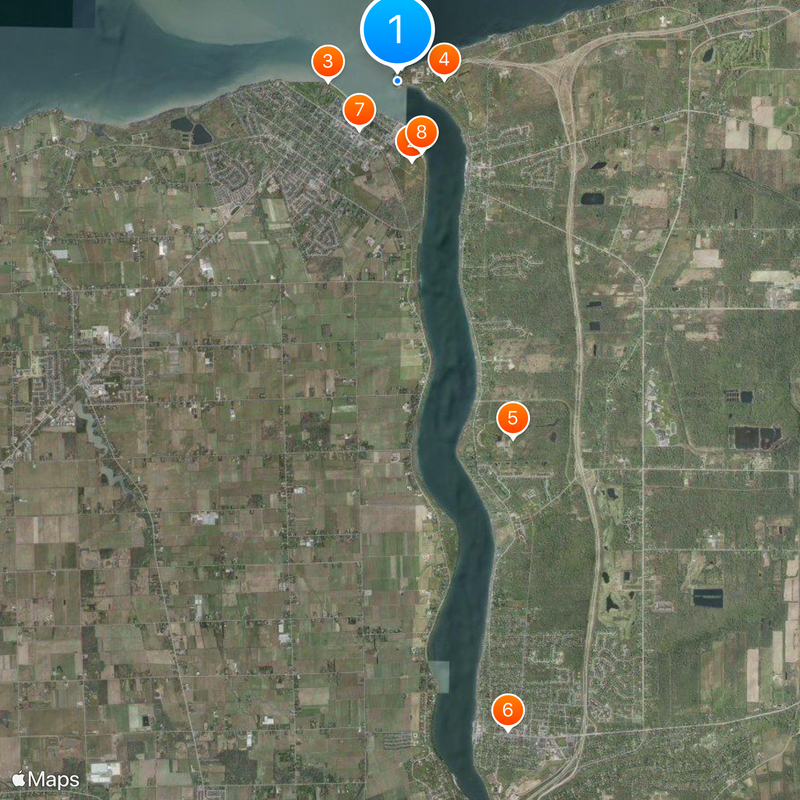The image size is (800, 800).
Task: Select the large blue pin numbered 1
Action: [397, 30]
